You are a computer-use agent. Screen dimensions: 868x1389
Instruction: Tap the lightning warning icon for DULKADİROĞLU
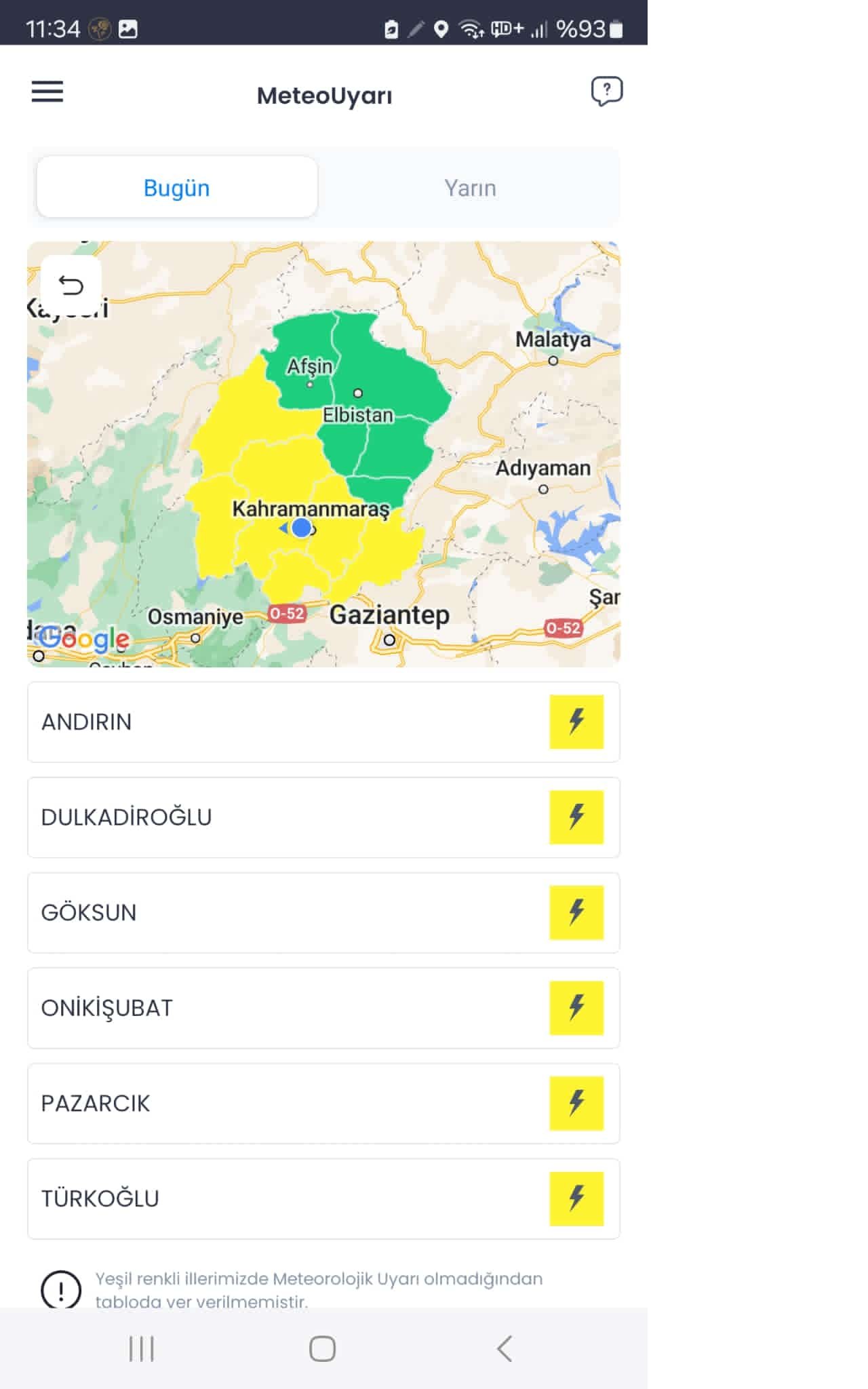coord(577,817)
